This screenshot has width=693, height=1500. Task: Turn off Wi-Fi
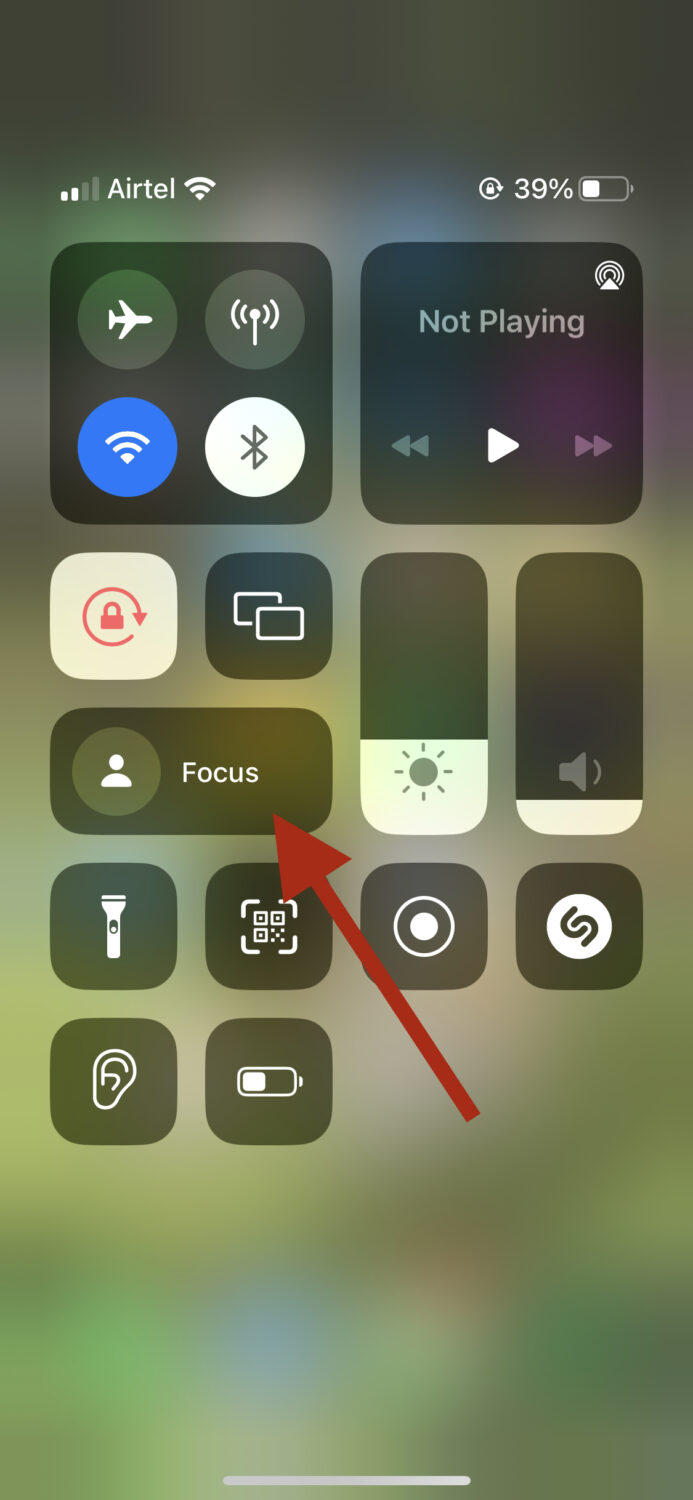click(x=128, y=447)
